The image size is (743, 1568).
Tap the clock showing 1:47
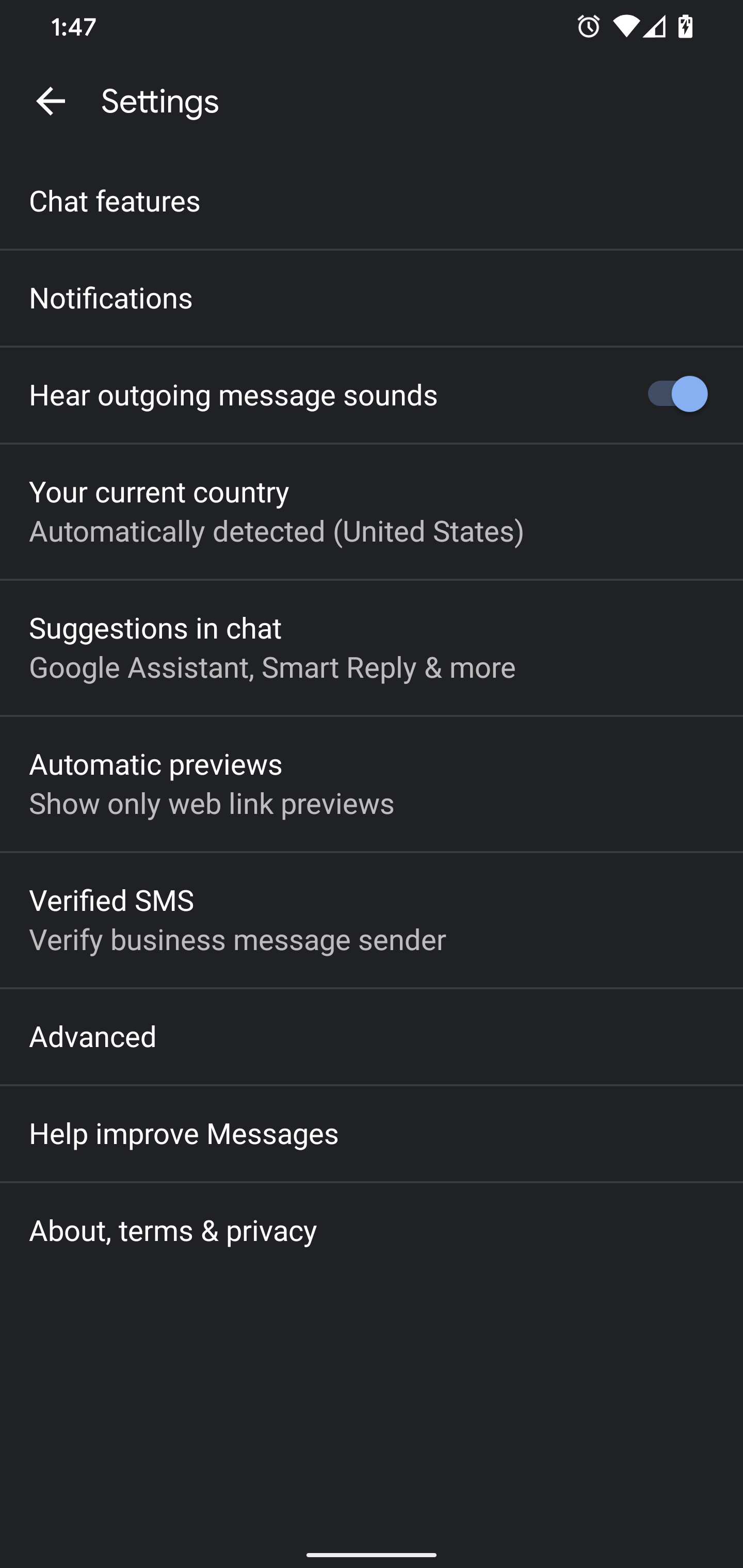click(x=73, y=26)
